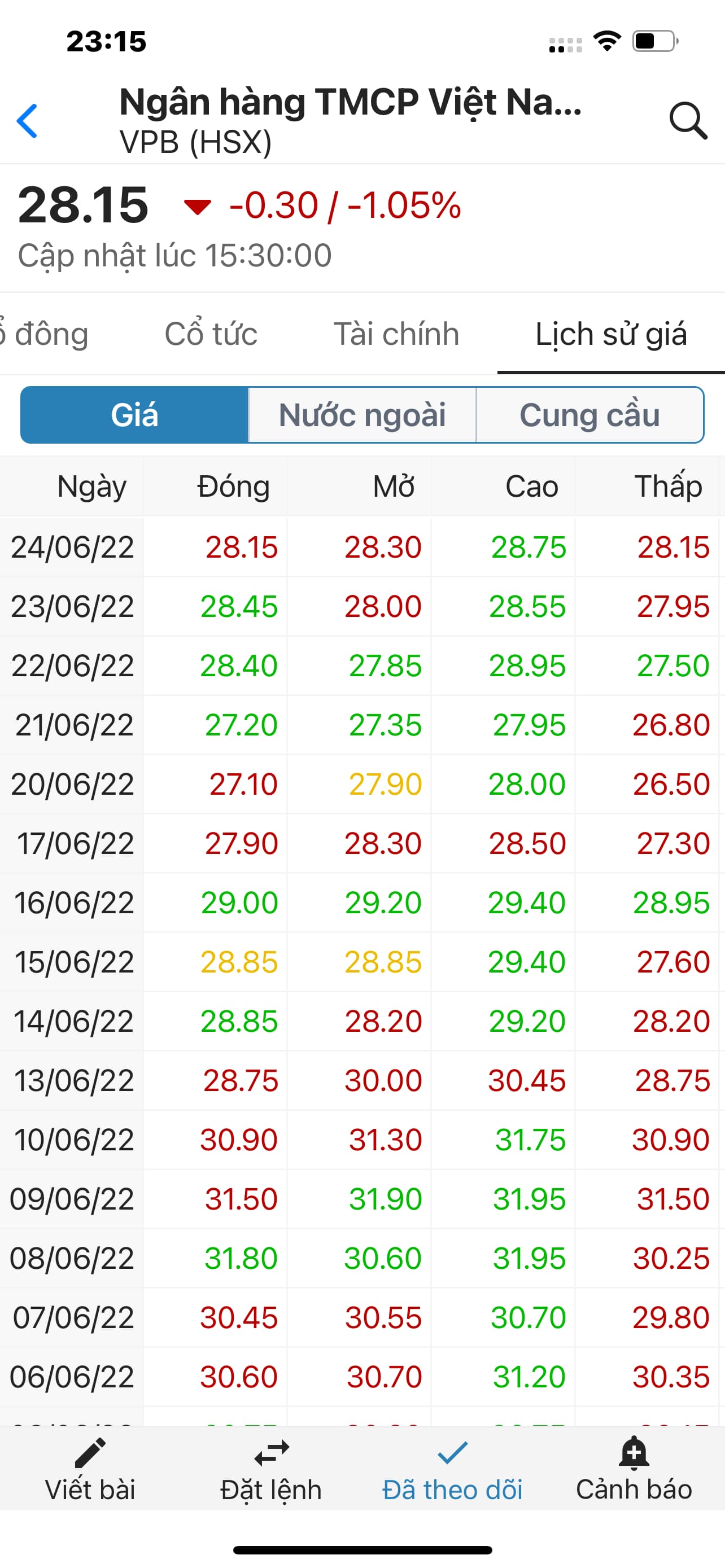Open the Tài chính tab
Image resolution: width=725 pixels, height=1568 pixels.
coord(396,334)
